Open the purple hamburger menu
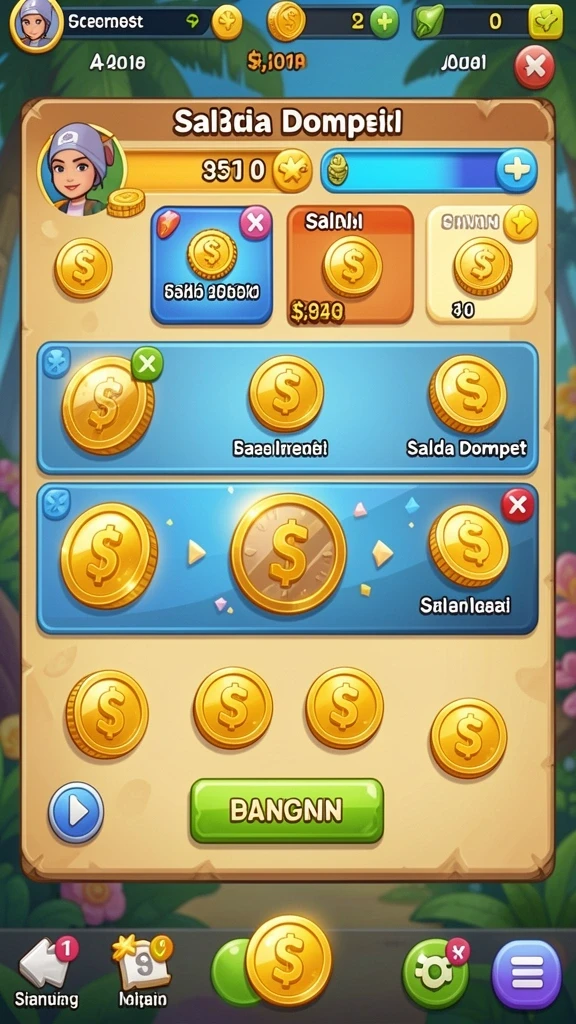The image size is (576, 1024). [x=526, y=975]
